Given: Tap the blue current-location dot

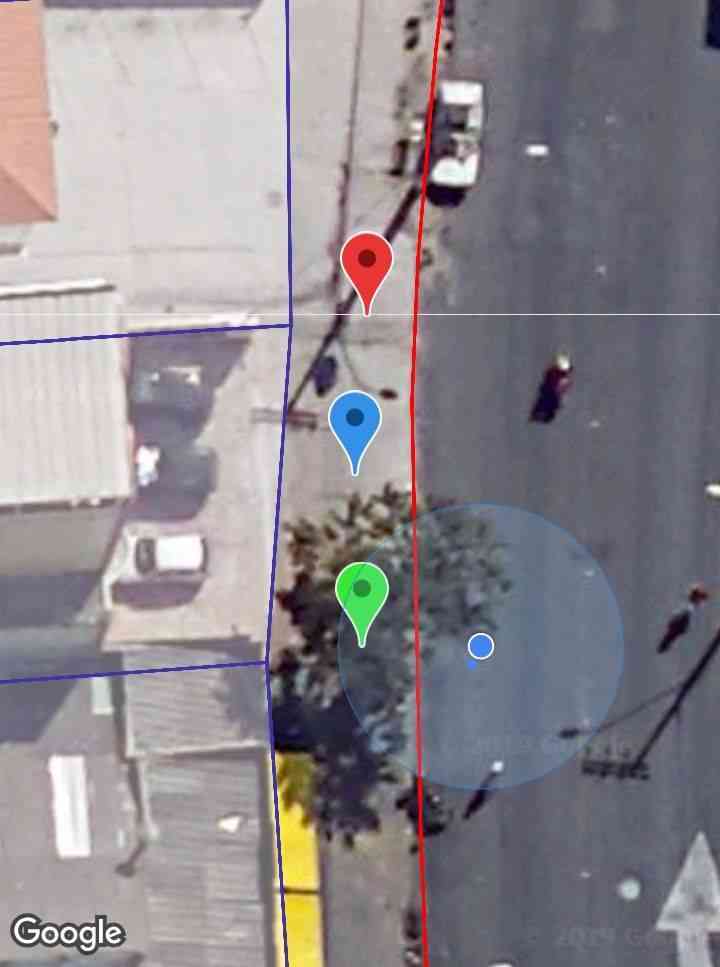Looking at the screenshot, I should pyautogui.click(x=481, y=646).
